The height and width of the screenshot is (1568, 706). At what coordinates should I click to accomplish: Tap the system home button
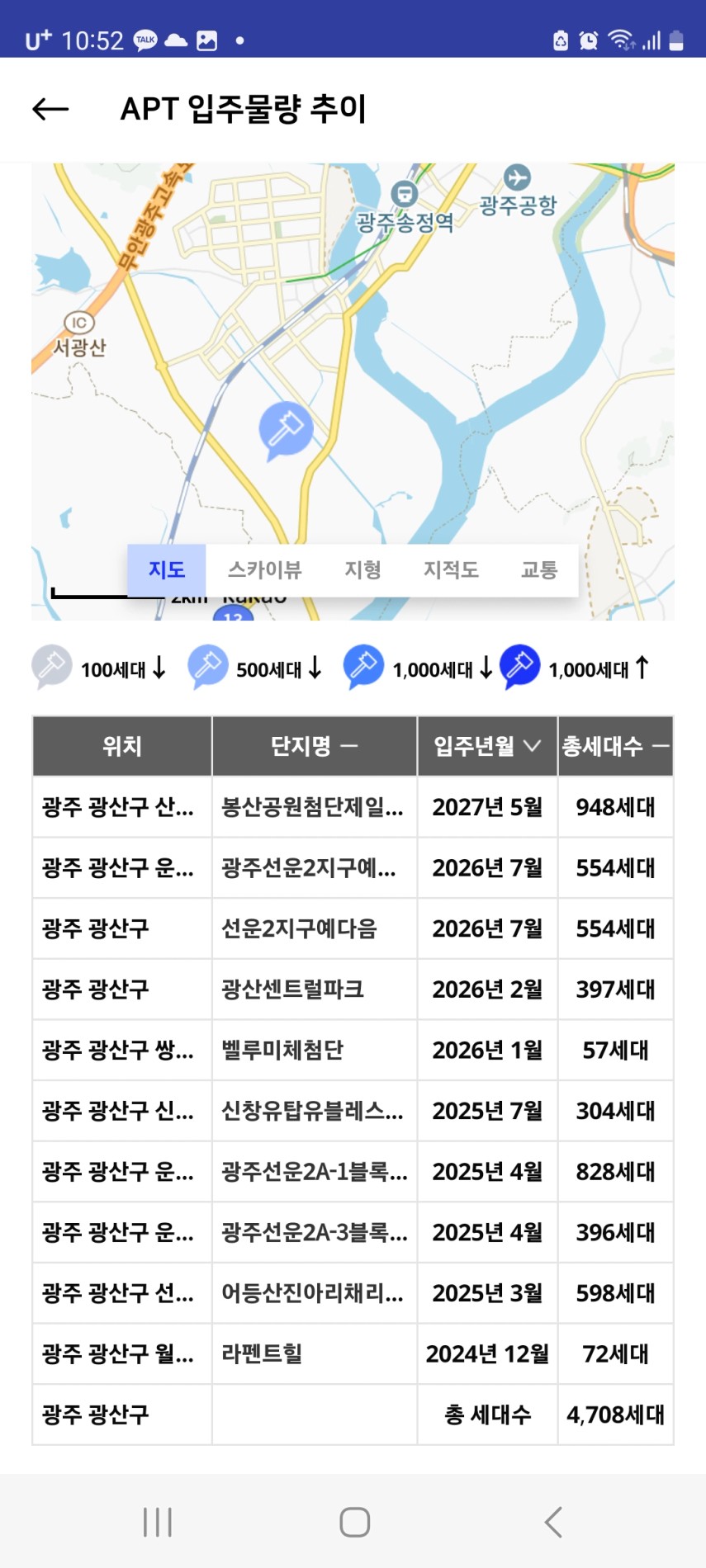(354, 1522)
